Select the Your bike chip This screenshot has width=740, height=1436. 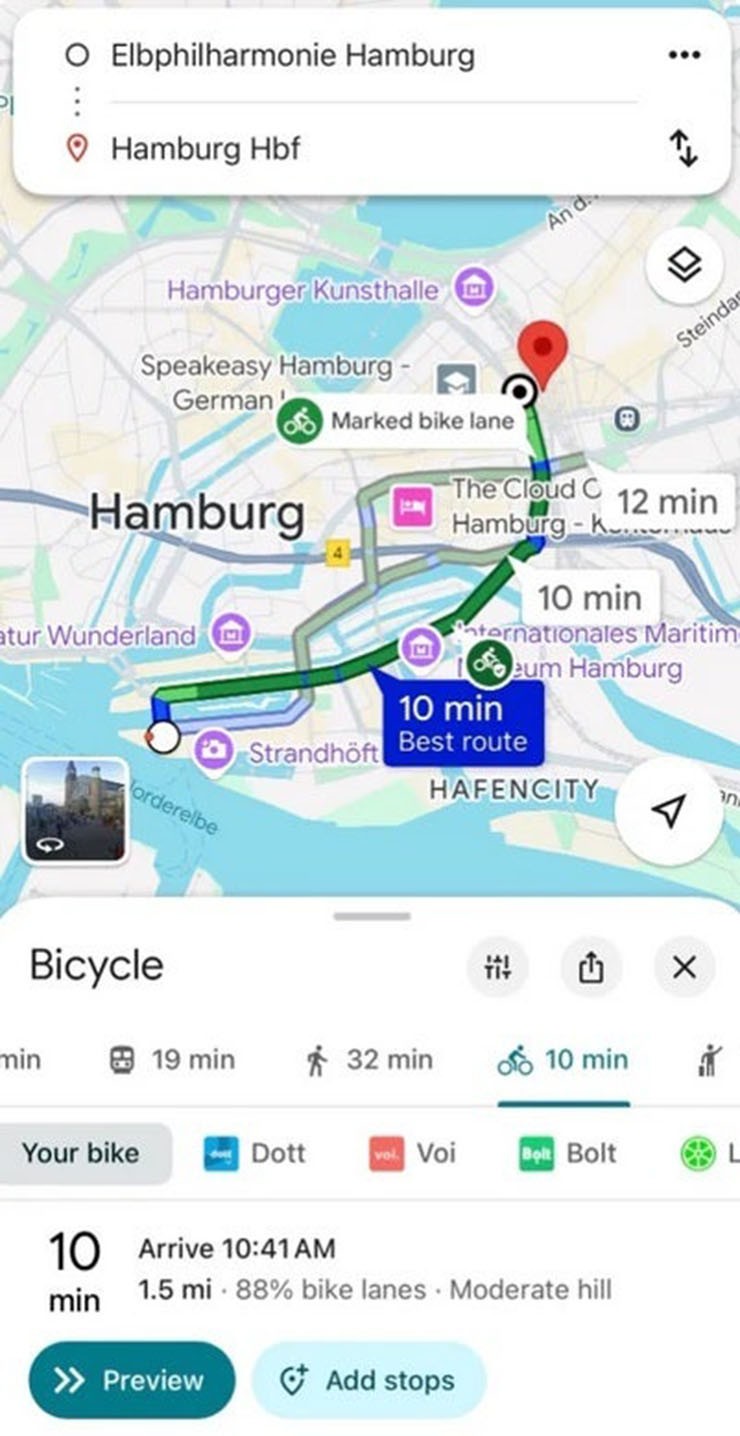[80, 1153]
